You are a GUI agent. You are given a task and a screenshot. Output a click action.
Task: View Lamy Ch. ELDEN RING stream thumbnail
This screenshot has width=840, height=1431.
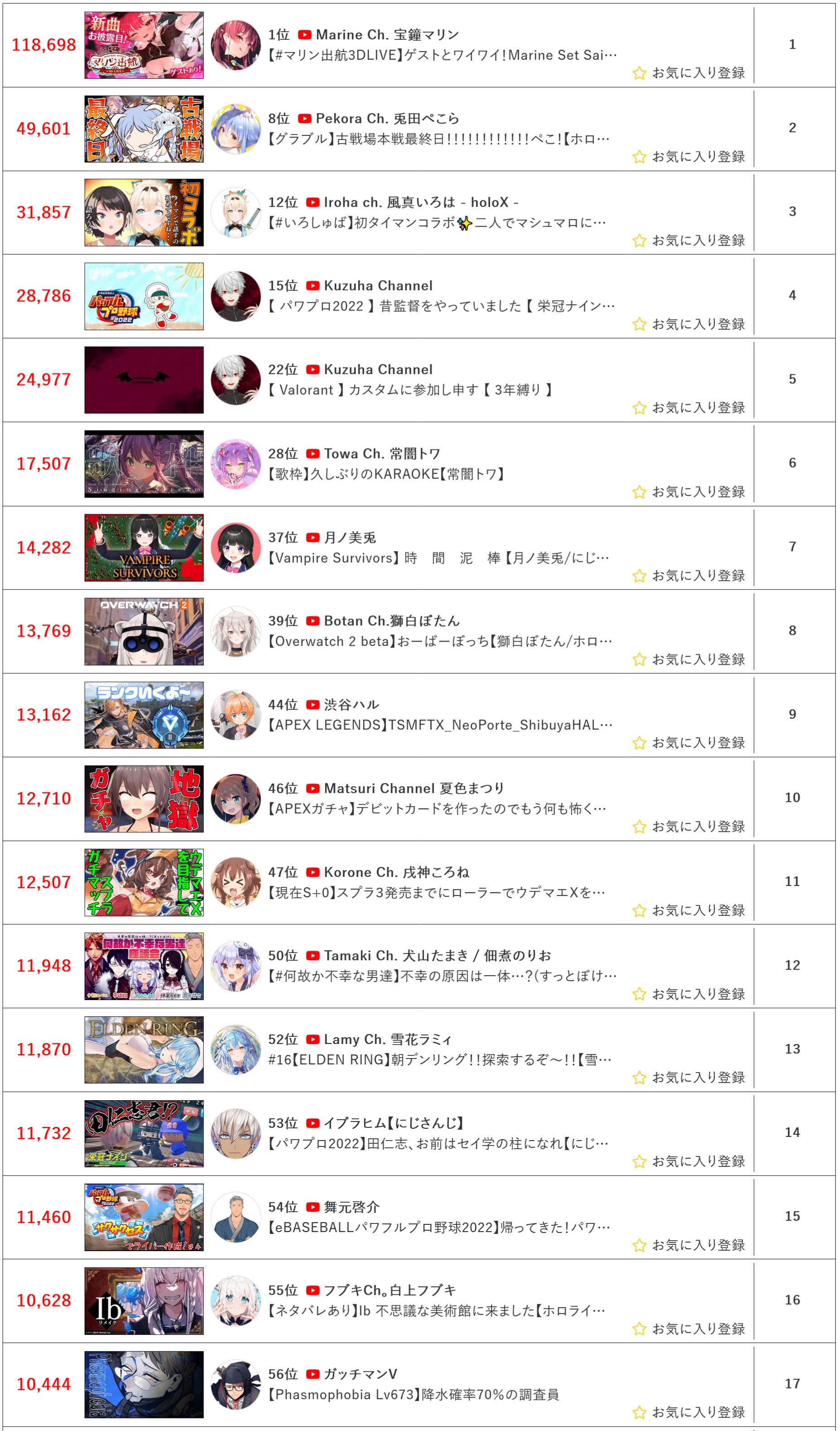point(144,1050)
